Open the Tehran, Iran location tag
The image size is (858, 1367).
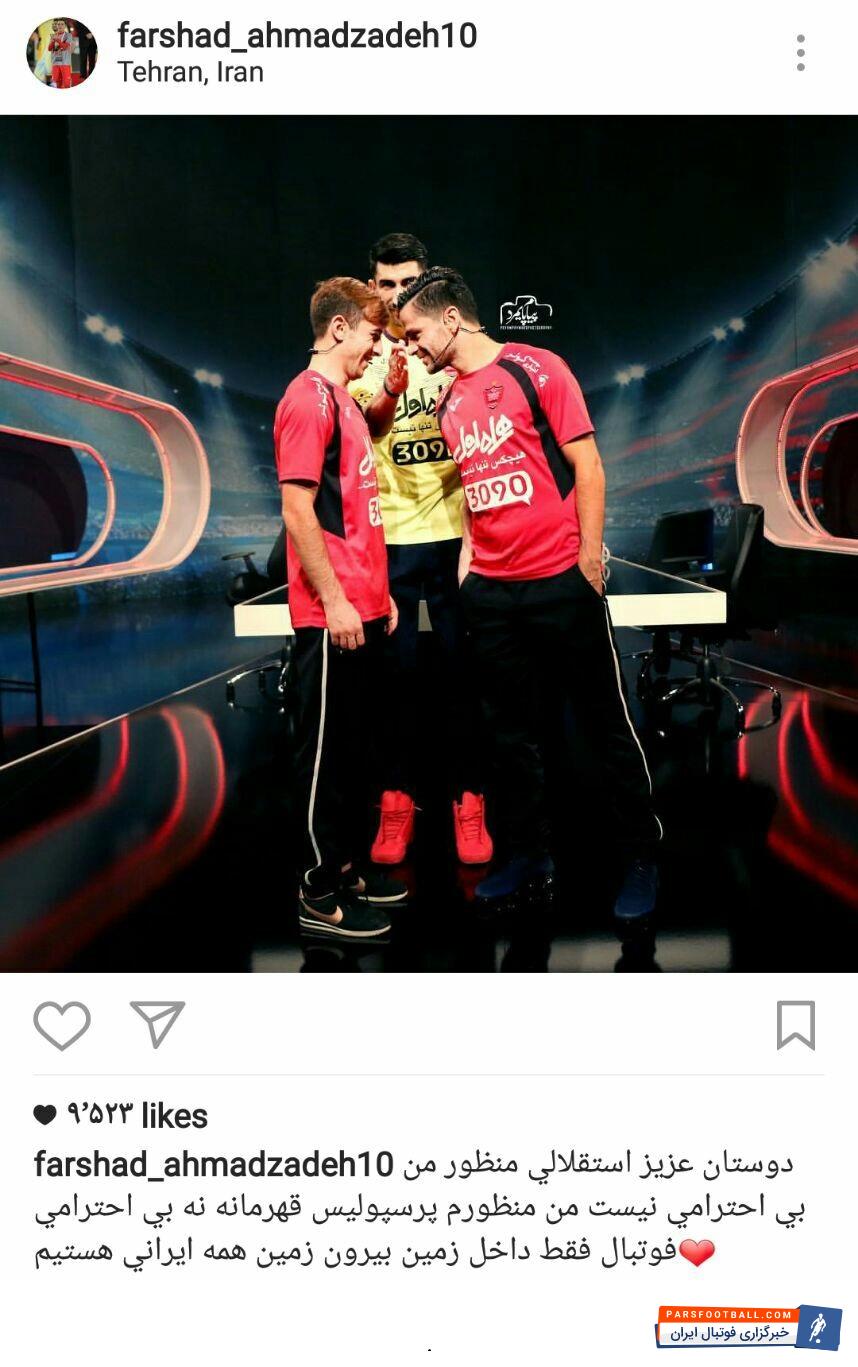190,73
